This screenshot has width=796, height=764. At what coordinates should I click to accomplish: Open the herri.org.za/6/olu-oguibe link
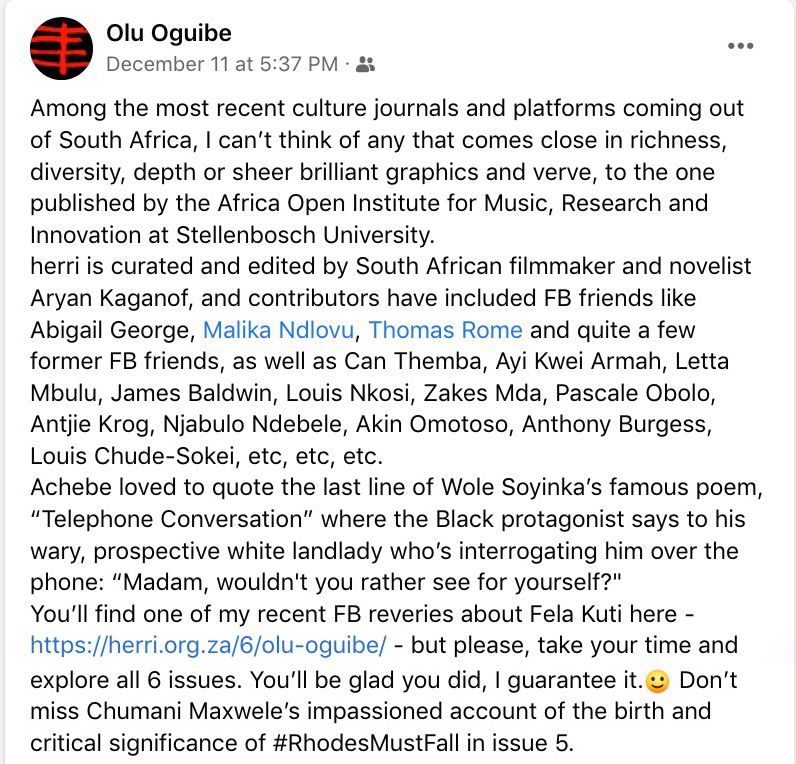(208, 618)
